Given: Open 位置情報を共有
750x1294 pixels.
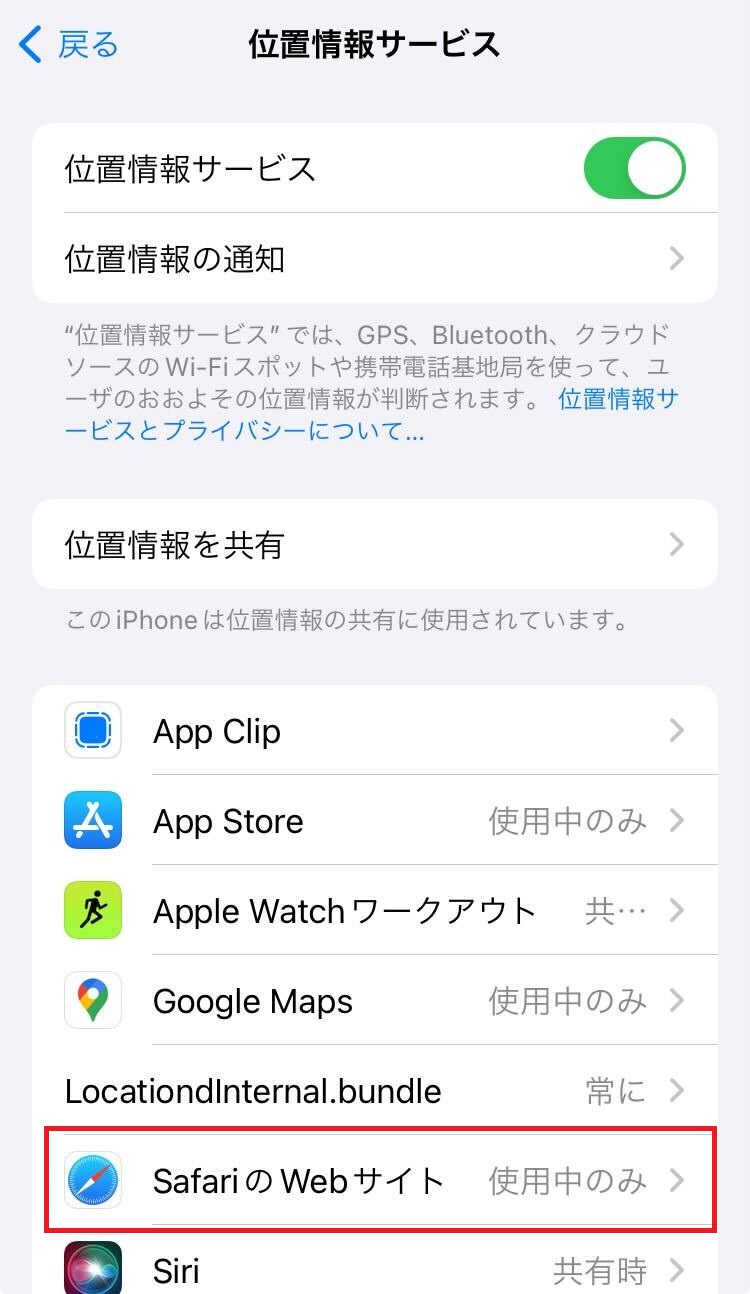Looking at the screenshot, I should click(375, 545).
